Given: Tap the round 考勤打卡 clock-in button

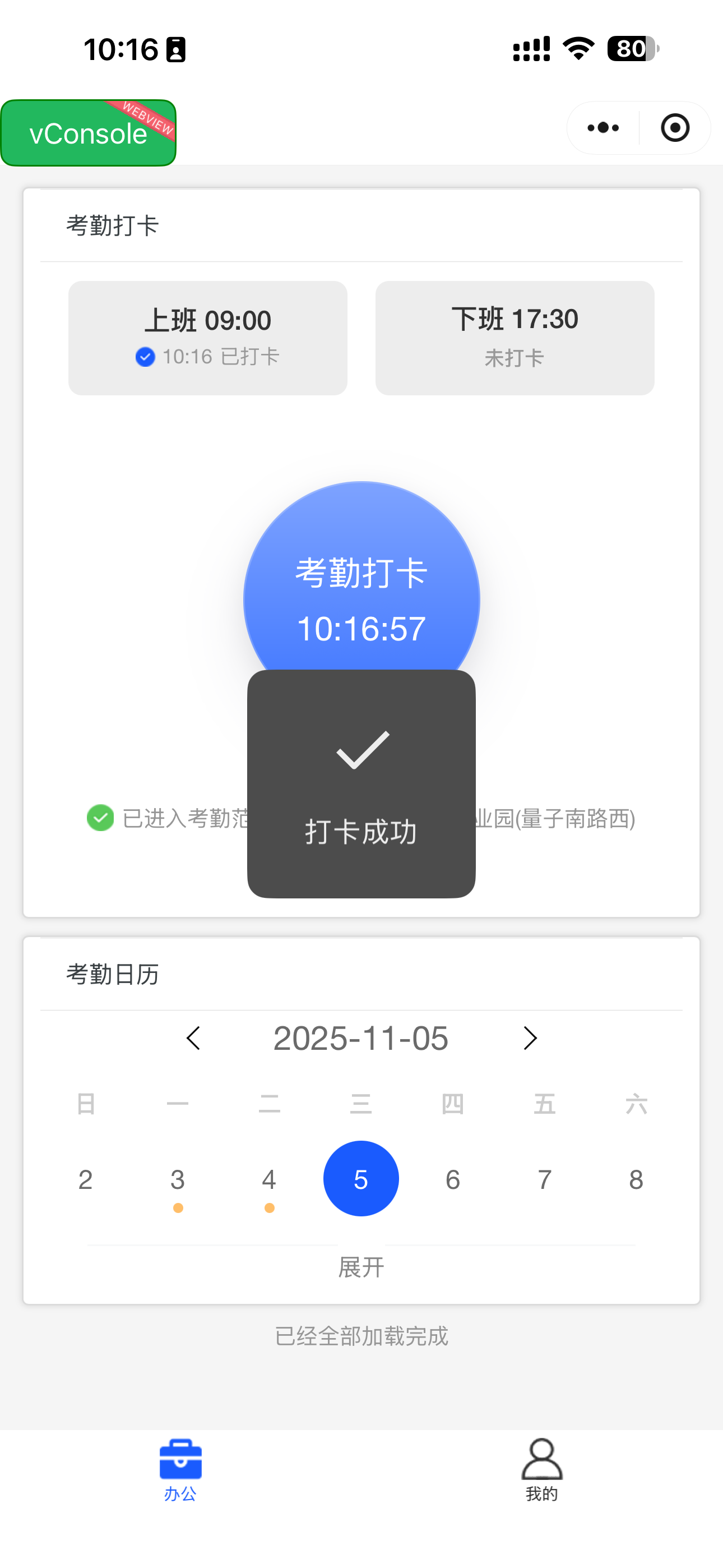Looking at the screenshot, I should click(x=361, y=584).
